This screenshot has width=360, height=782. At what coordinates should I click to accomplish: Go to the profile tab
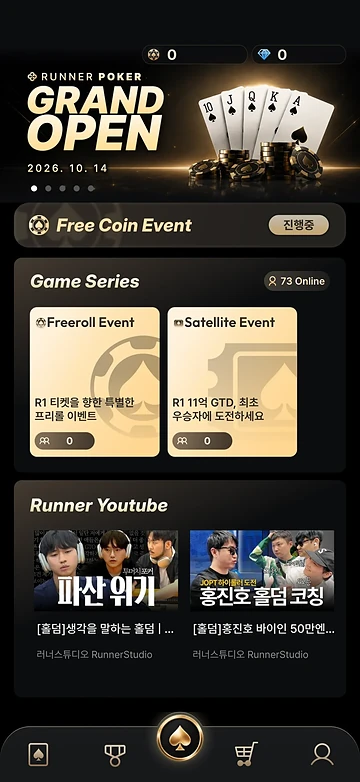tap(322, 755)
